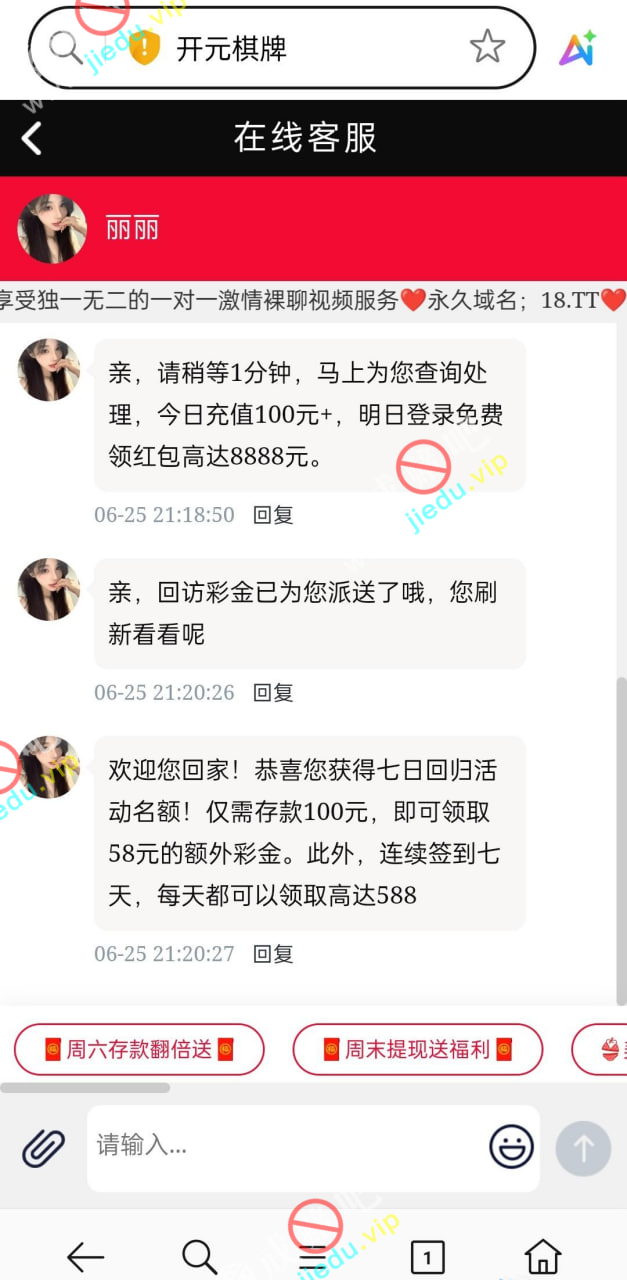Reply to the 21:20:27 message

(273, 954)
